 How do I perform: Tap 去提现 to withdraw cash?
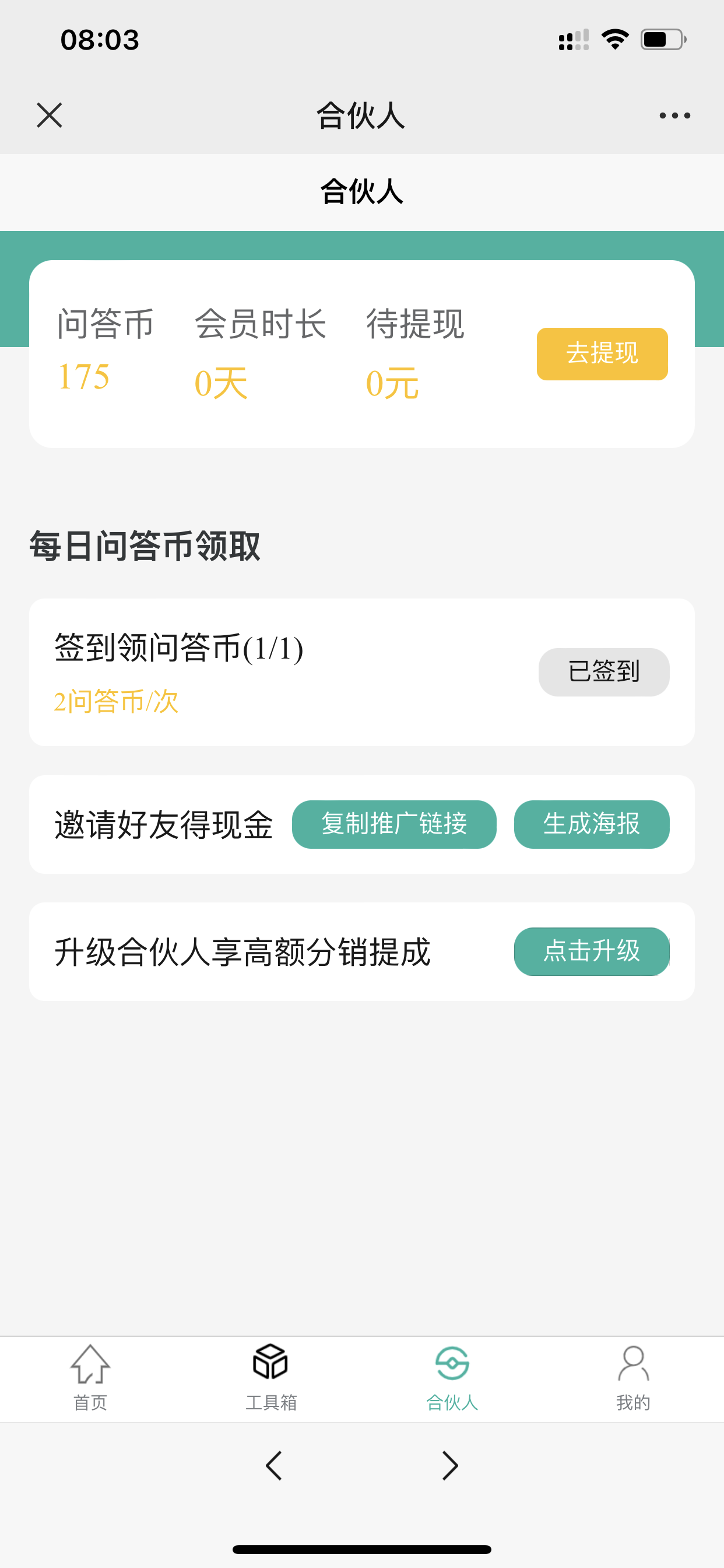click(602, 353)
